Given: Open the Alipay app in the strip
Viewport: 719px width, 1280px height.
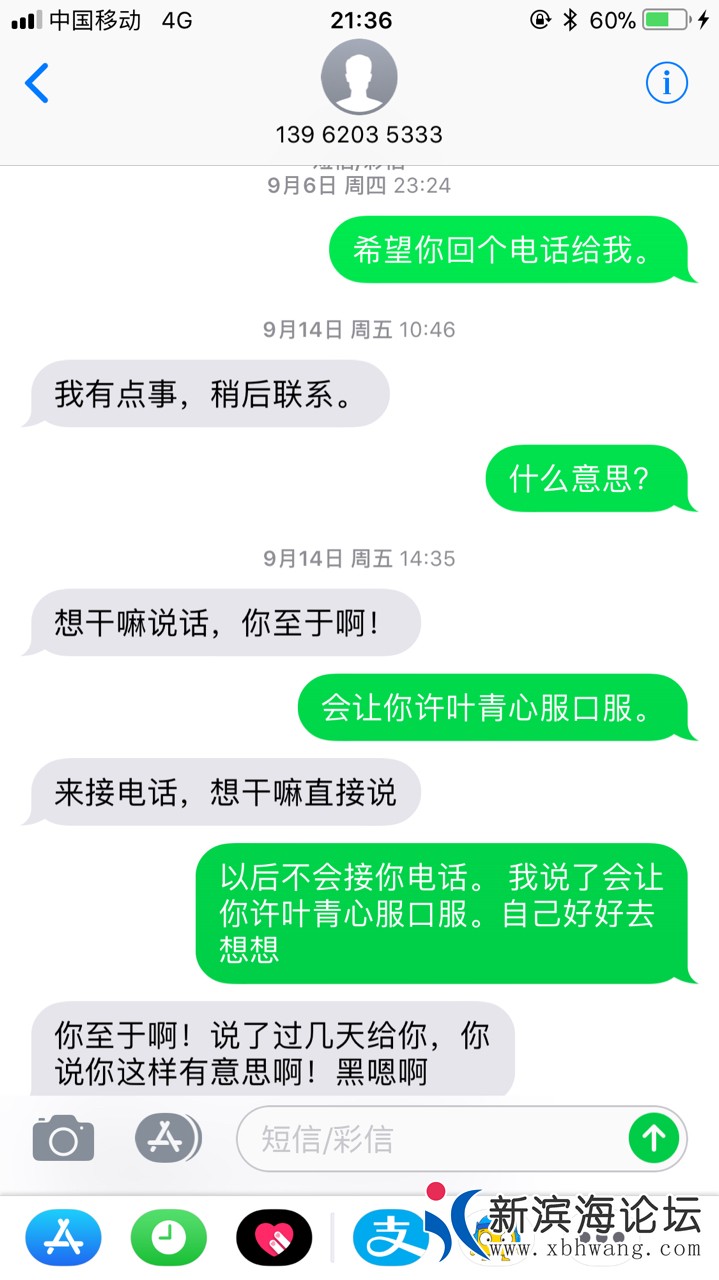Looking at the screenshot, I should [385, 1238].
